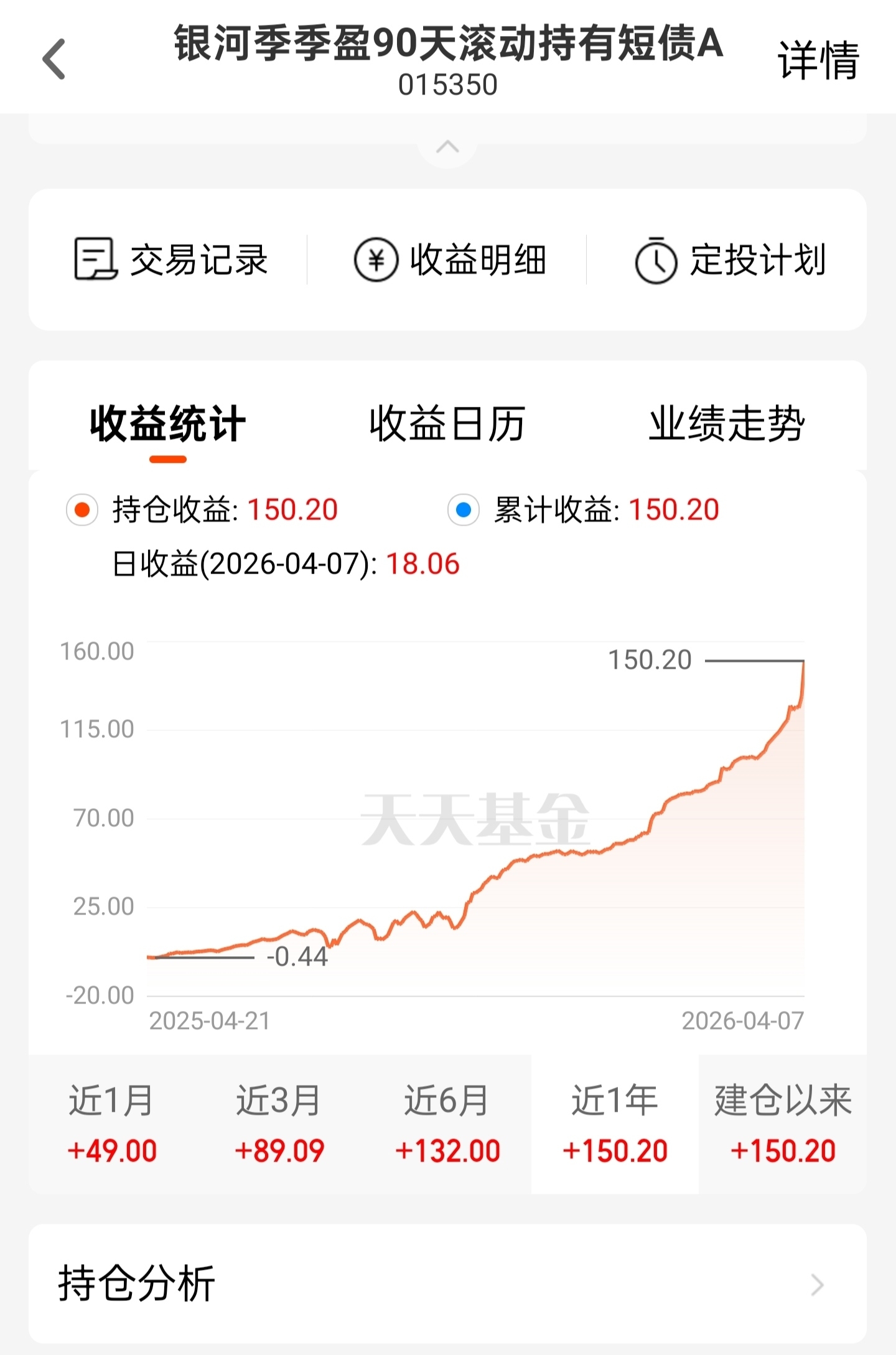
Task: Collapse the card with the up chevron
Action: point(447,147)
